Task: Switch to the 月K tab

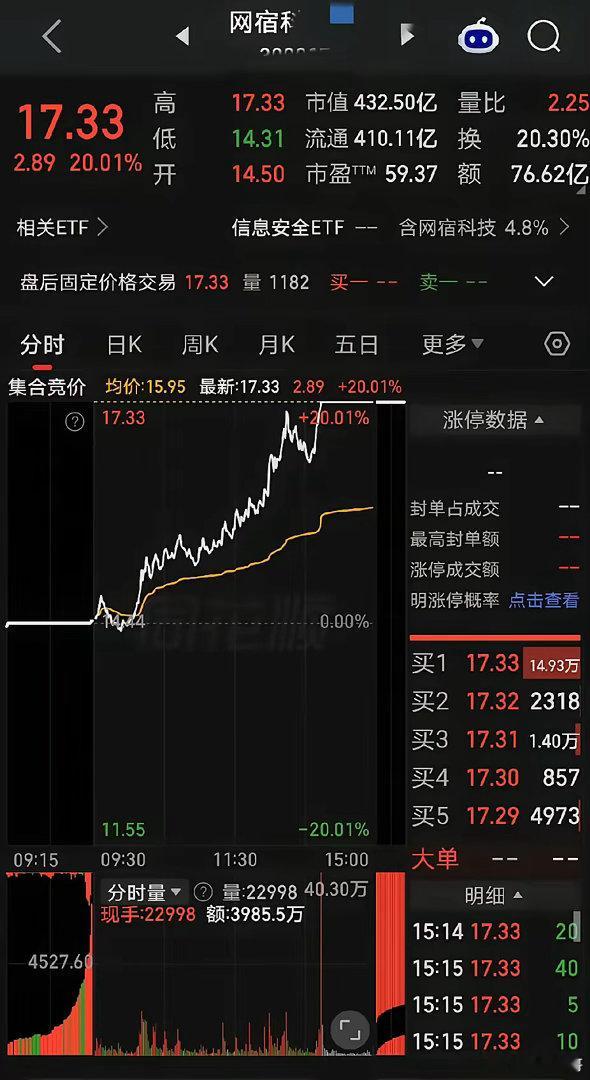Action: click(x=276, y=344)
